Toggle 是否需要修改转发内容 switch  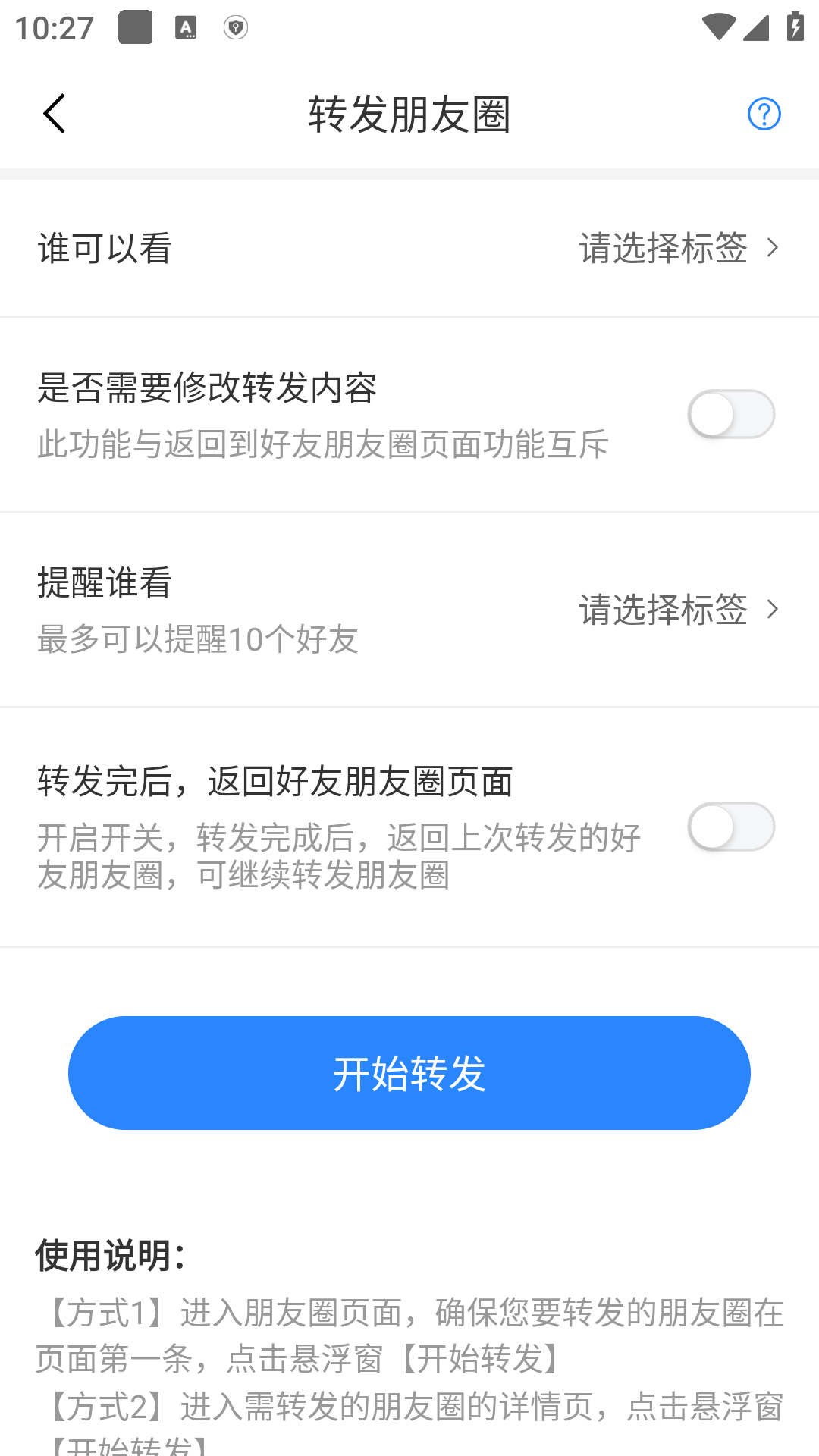(731, 414)
